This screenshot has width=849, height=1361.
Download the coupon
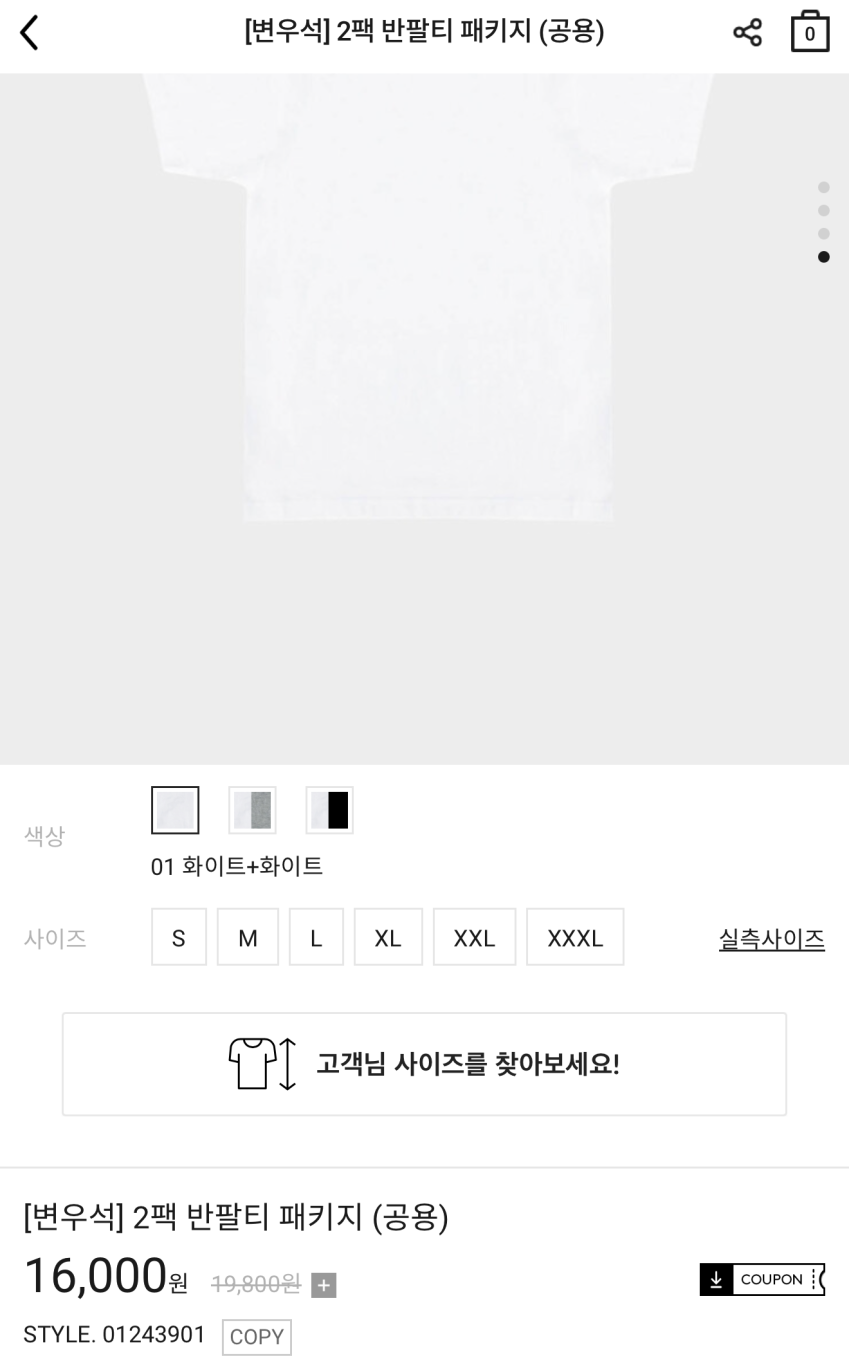(x=762, y=1279)
